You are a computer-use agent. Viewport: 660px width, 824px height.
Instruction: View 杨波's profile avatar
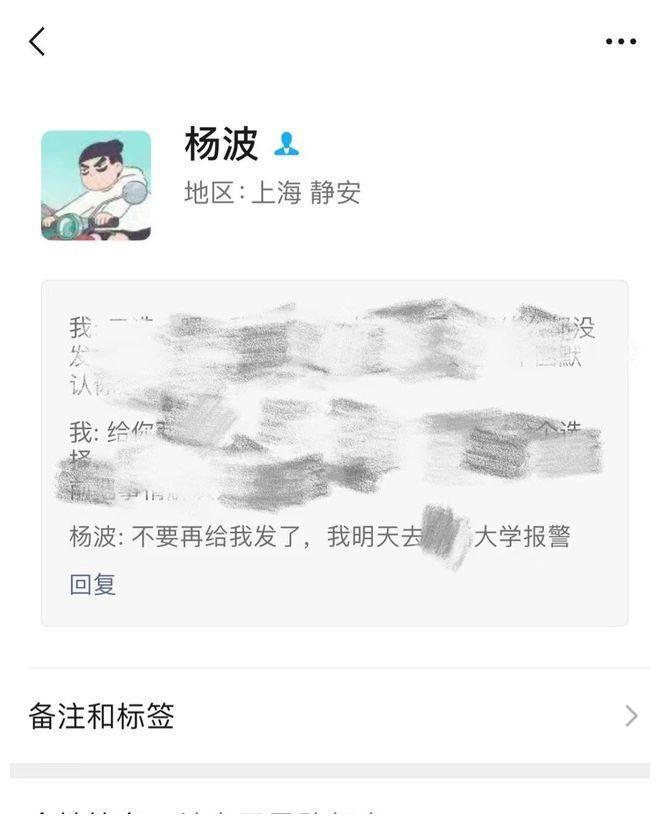pyautogui.click(x=96, y=185)
